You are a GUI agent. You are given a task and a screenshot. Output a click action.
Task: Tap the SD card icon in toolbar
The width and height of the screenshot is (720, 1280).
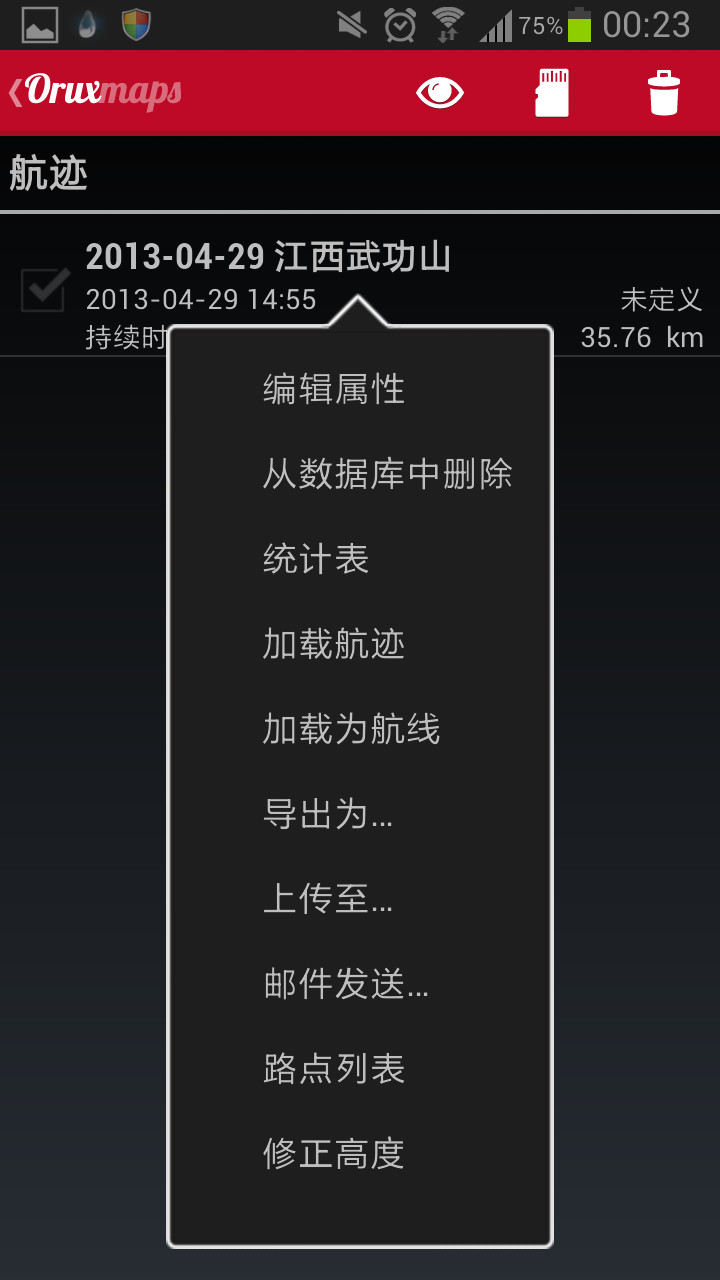click(x=552, y=93)
